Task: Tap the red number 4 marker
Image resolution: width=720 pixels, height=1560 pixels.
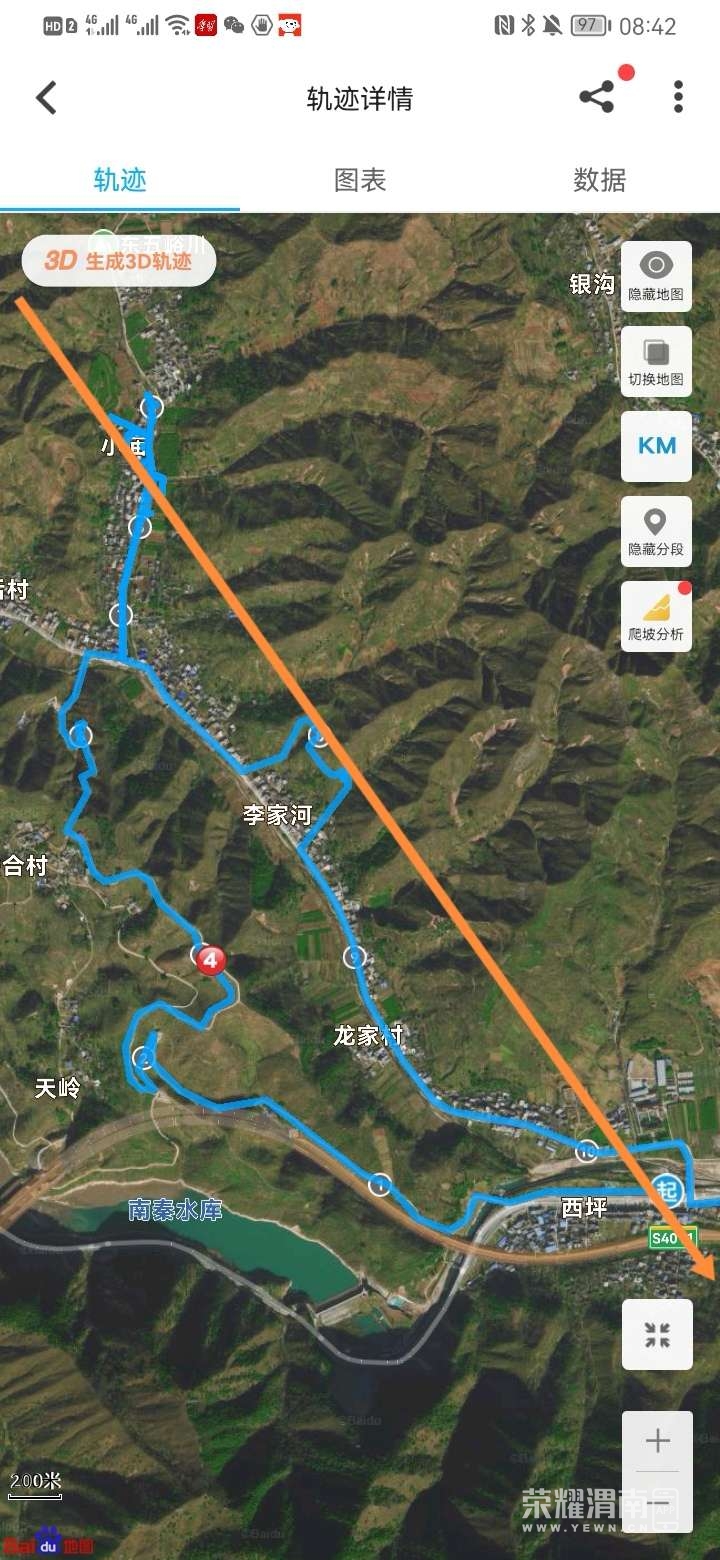Action: coord(210,960)
